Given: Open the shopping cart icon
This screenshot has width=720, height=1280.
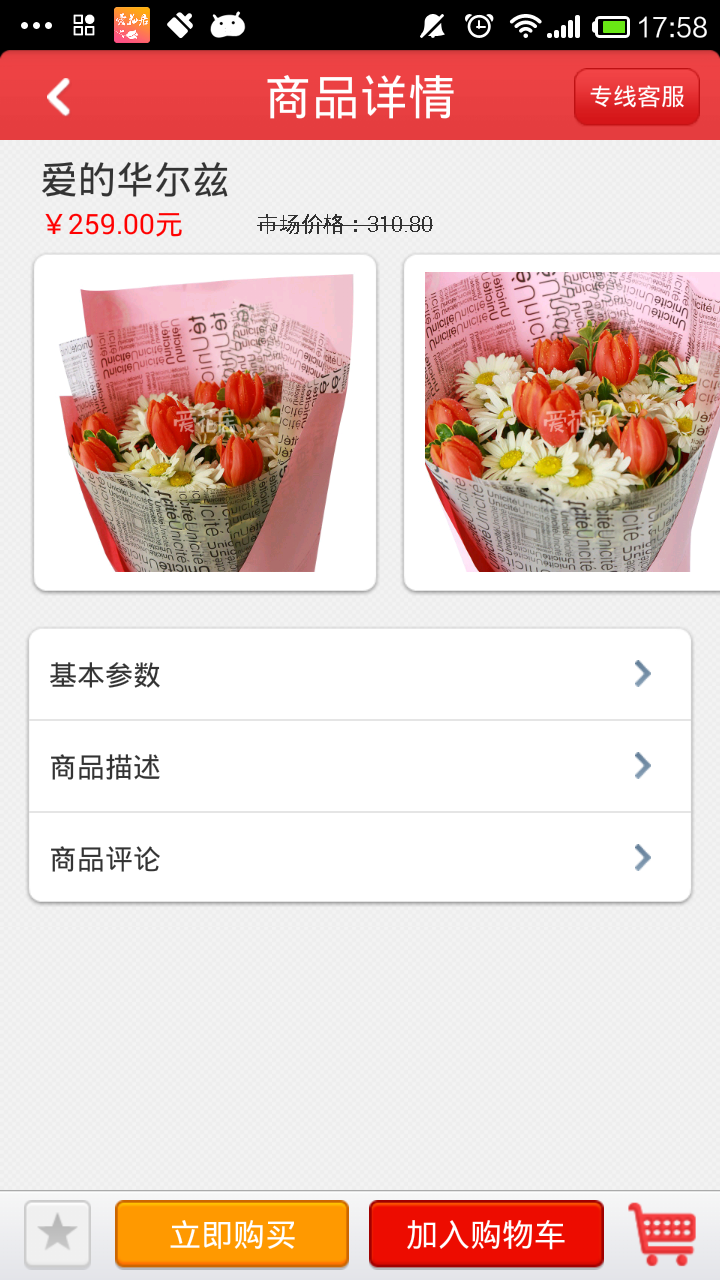Looking at the screenshot, I should click(x=662, y=1234).
